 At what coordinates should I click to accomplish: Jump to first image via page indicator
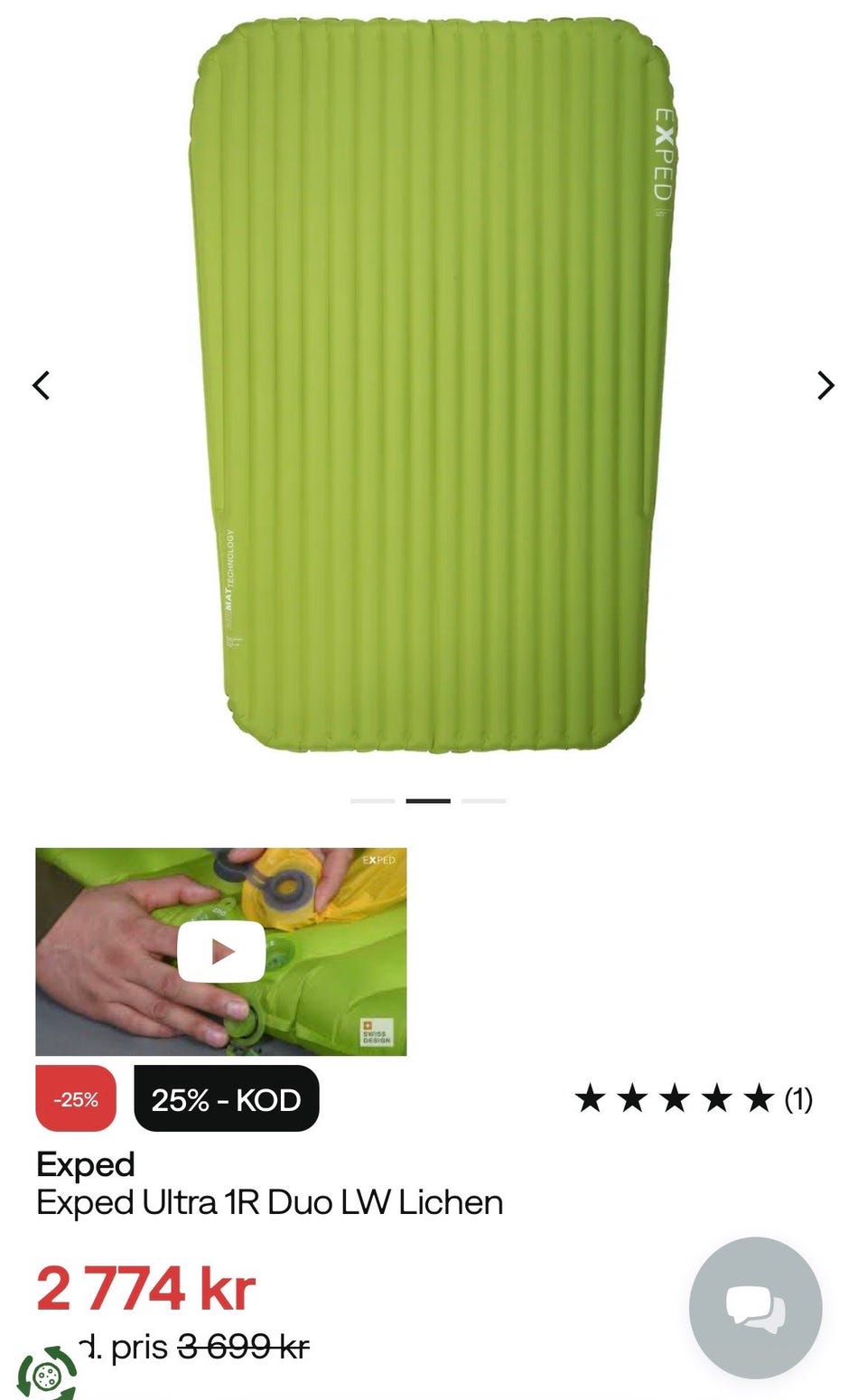372,800
